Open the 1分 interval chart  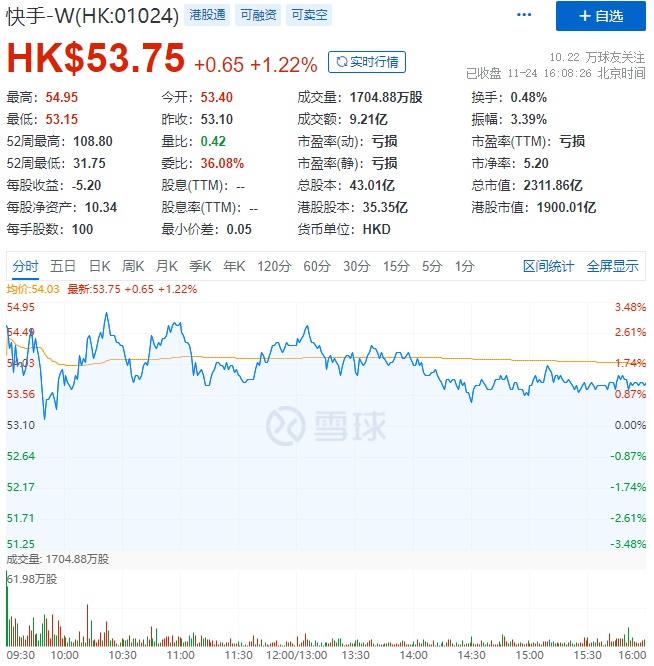pos(464,266)
